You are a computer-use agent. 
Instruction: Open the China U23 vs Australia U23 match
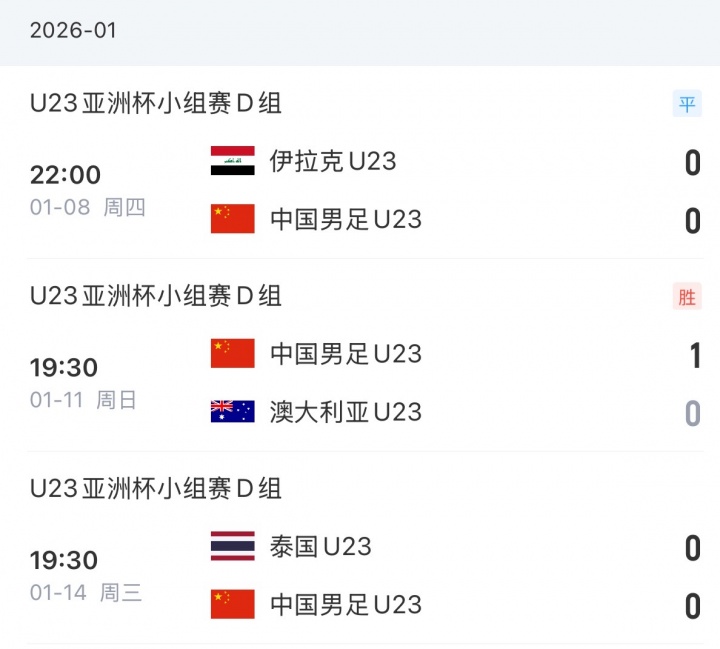(x=360, y=383)
